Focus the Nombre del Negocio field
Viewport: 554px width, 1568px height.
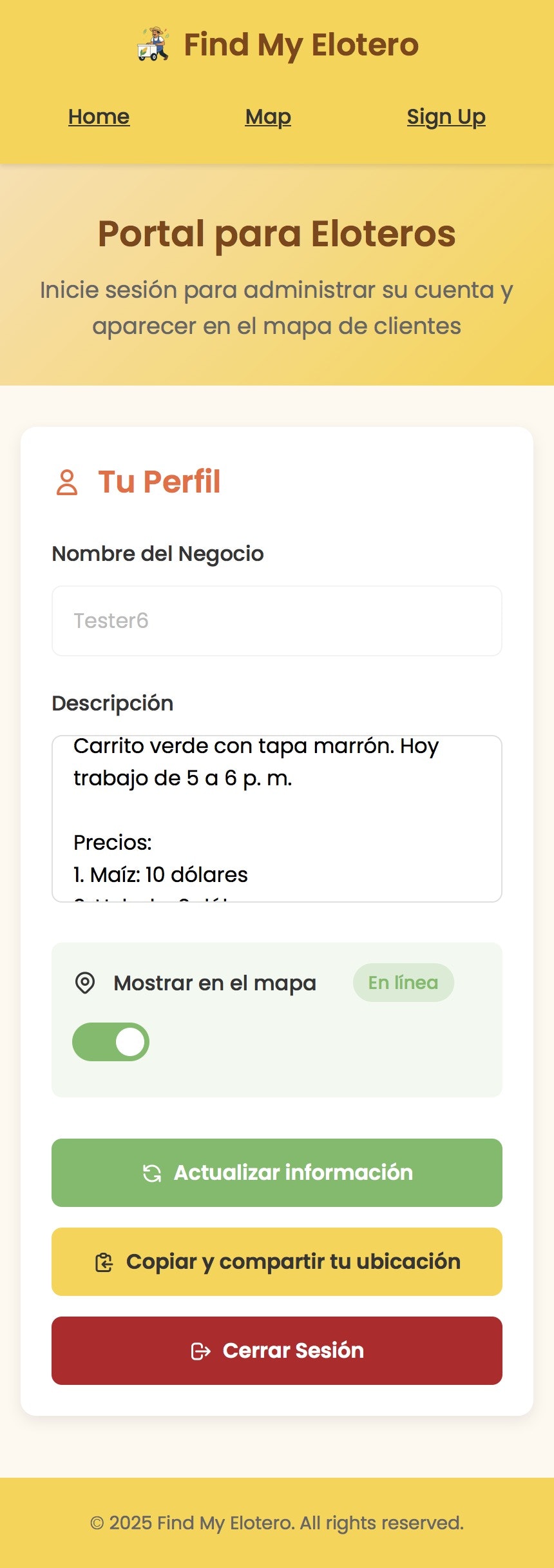[x=277, y=621]
